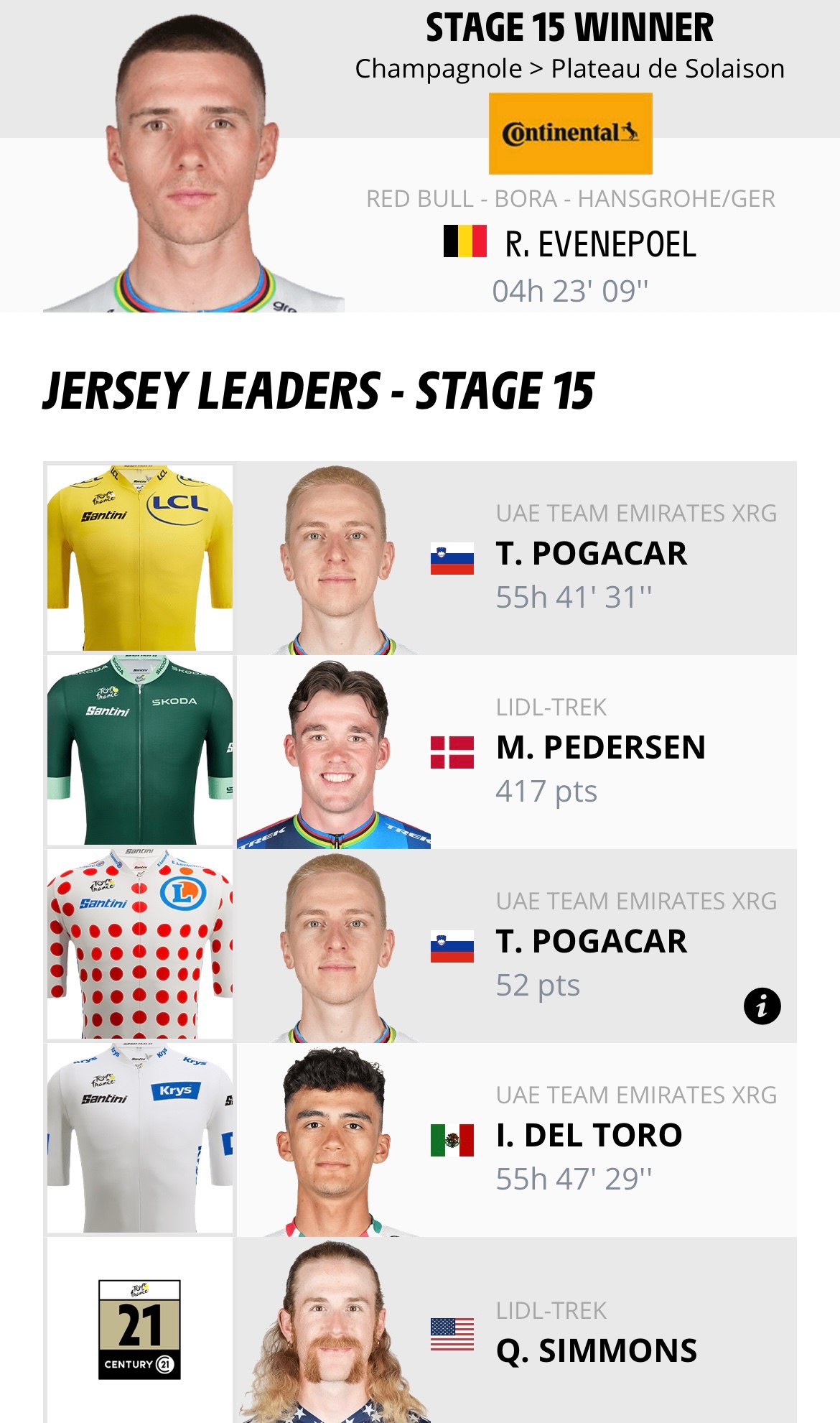
Task: Open T. Pogacar's polka dot jersey row
Action: tap(420, 946)
